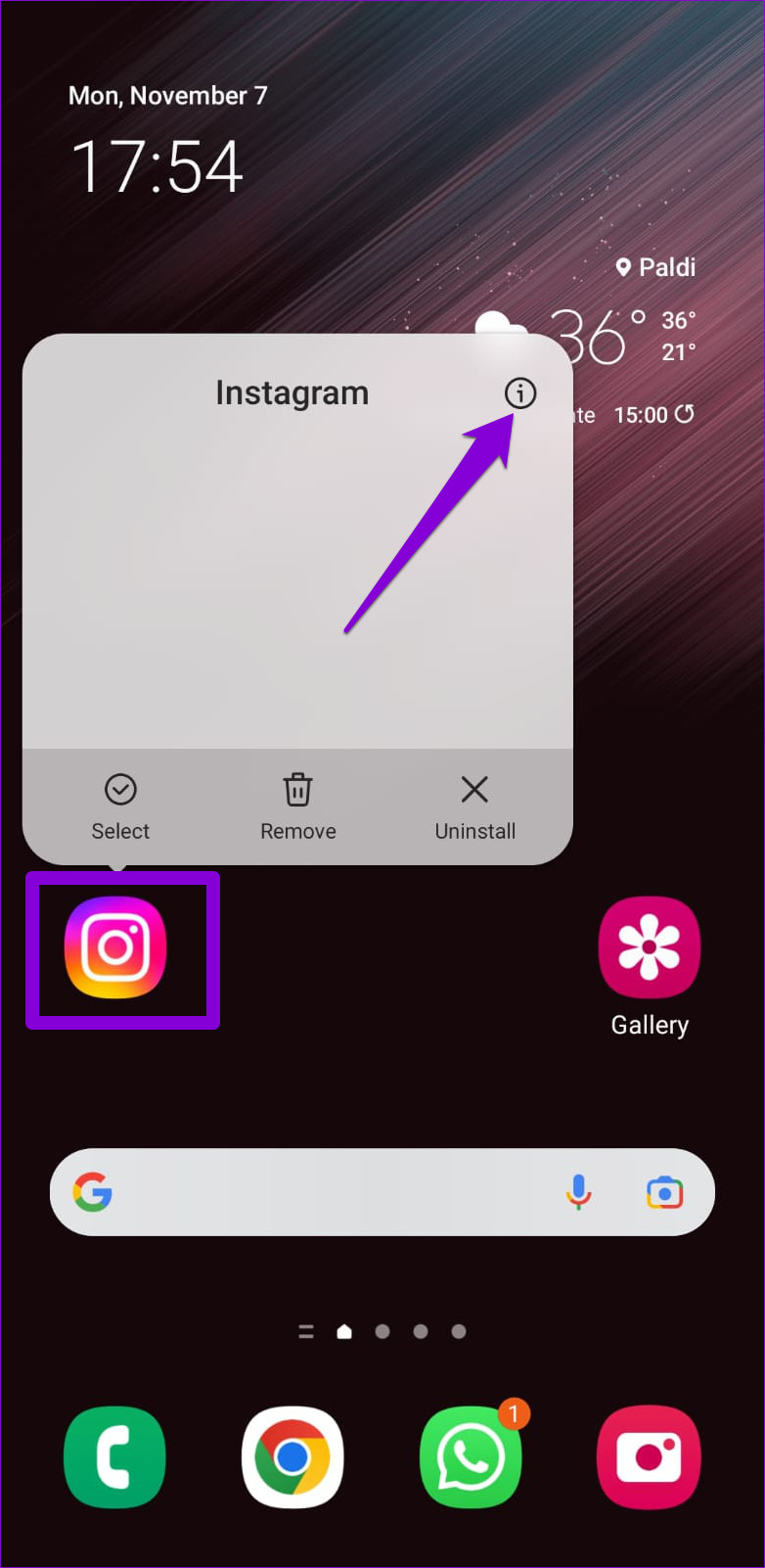This screenshot has height=1568, width=765.
Task: Open Instagram app info icon
Action: click(520, 393)
